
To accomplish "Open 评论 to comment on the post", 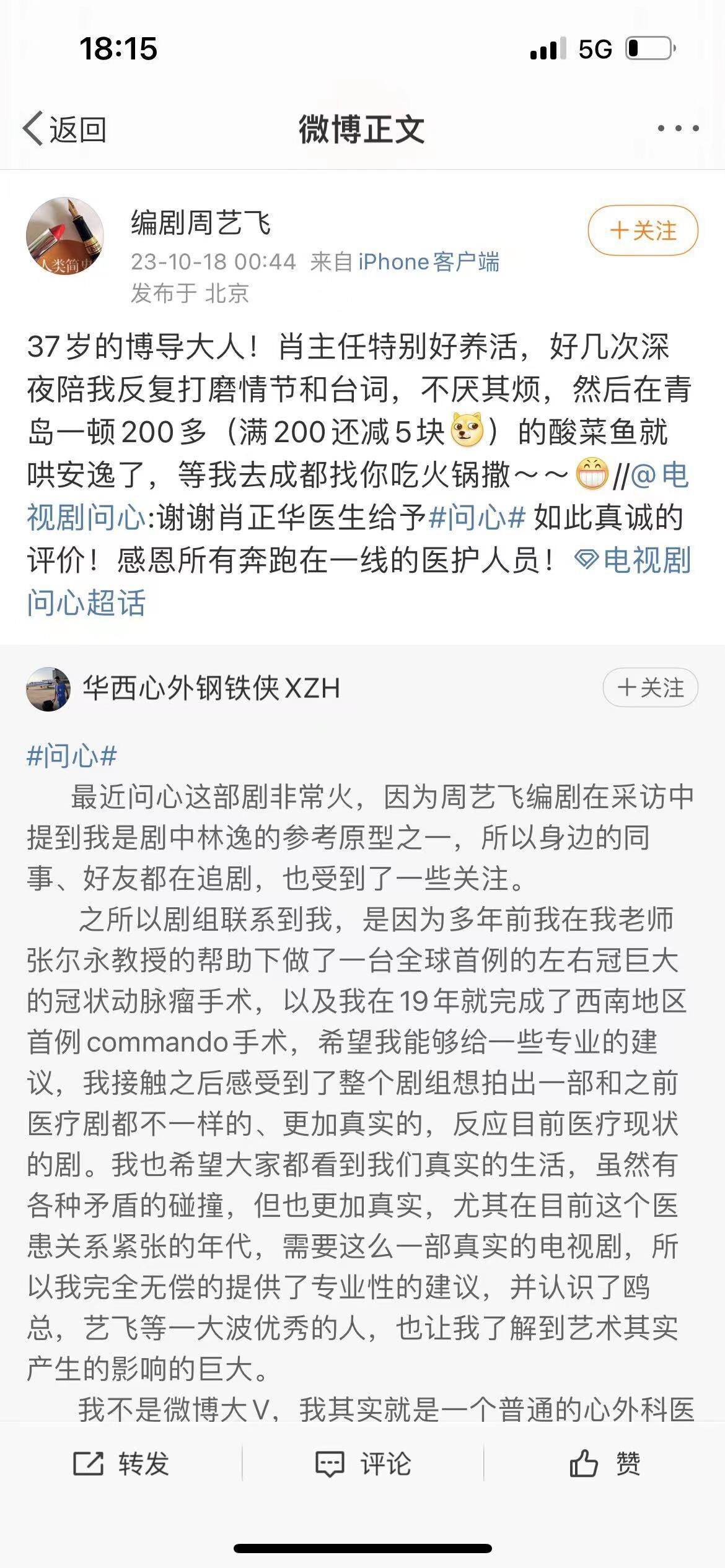I will (362, 1464).
